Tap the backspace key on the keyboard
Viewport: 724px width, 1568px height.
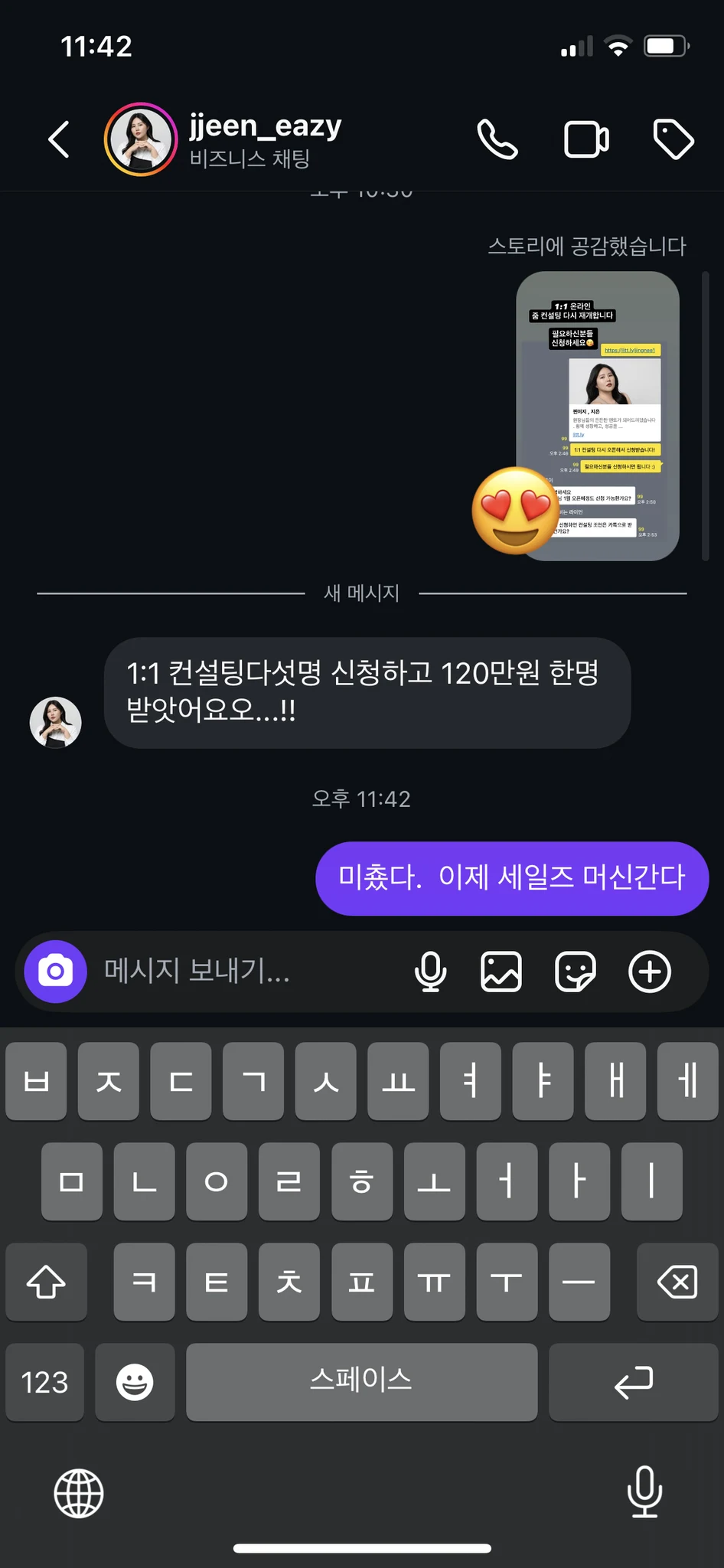point(677,1282)
